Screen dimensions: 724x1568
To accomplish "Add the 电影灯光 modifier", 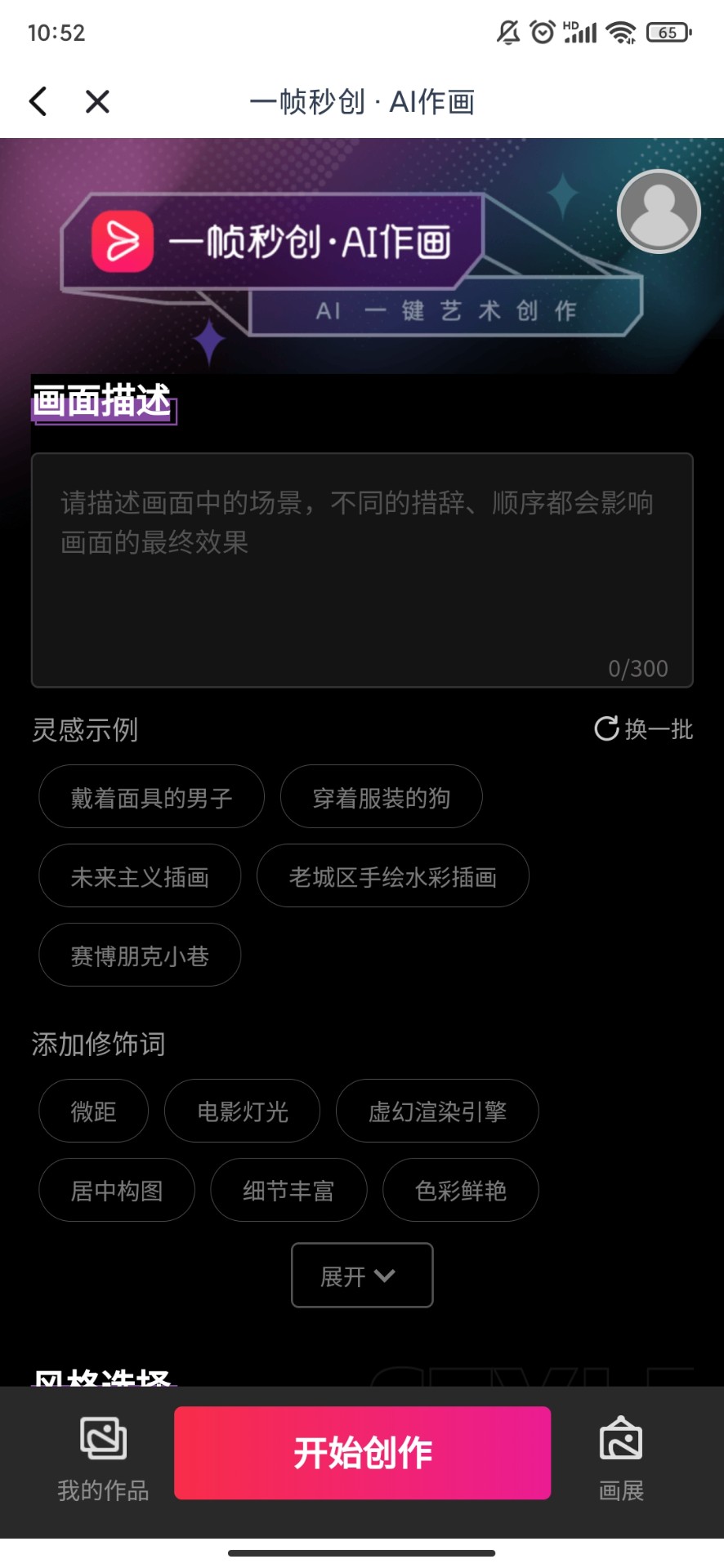I will point(242,1111).
